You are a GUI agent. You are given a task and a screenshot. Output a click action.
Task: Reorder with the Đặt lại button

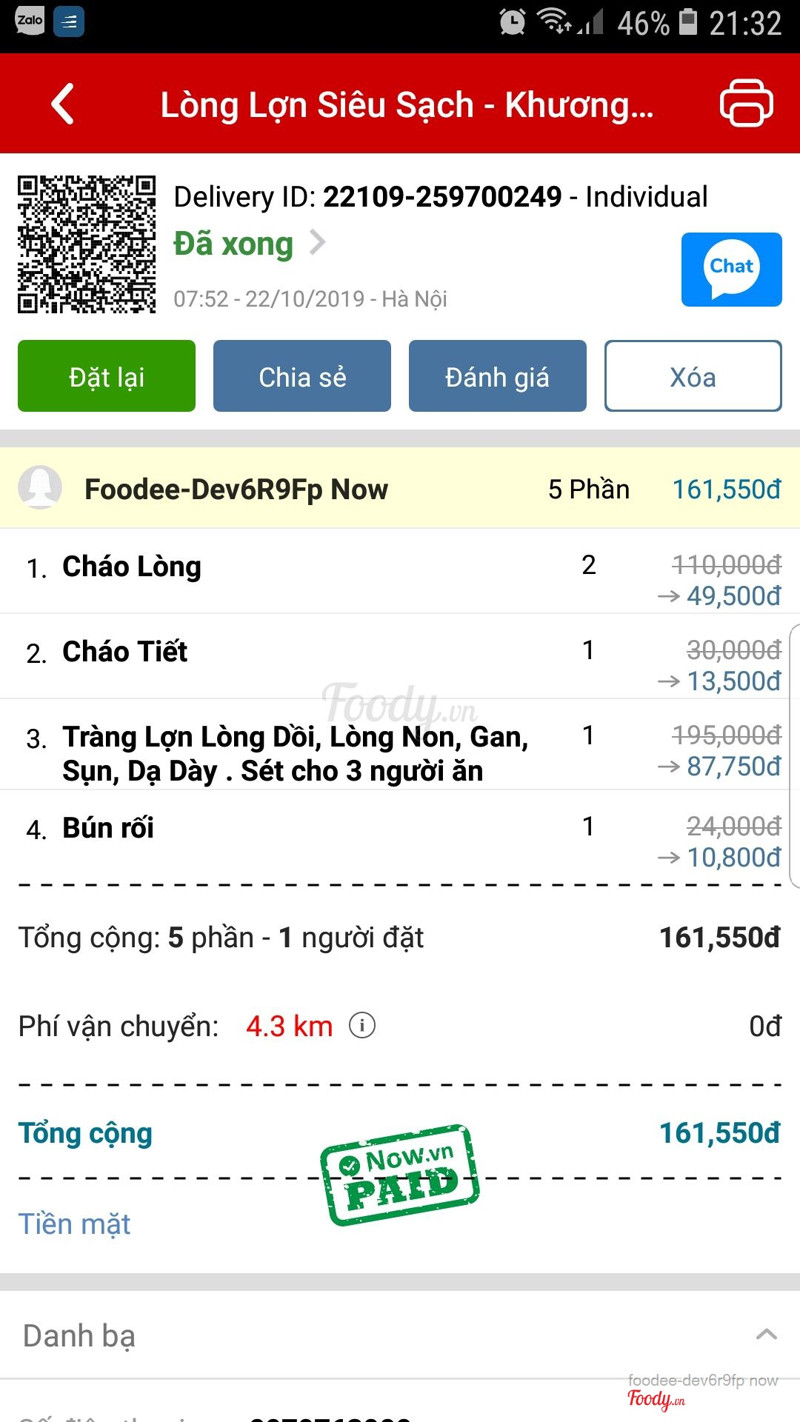coord(107,376)
